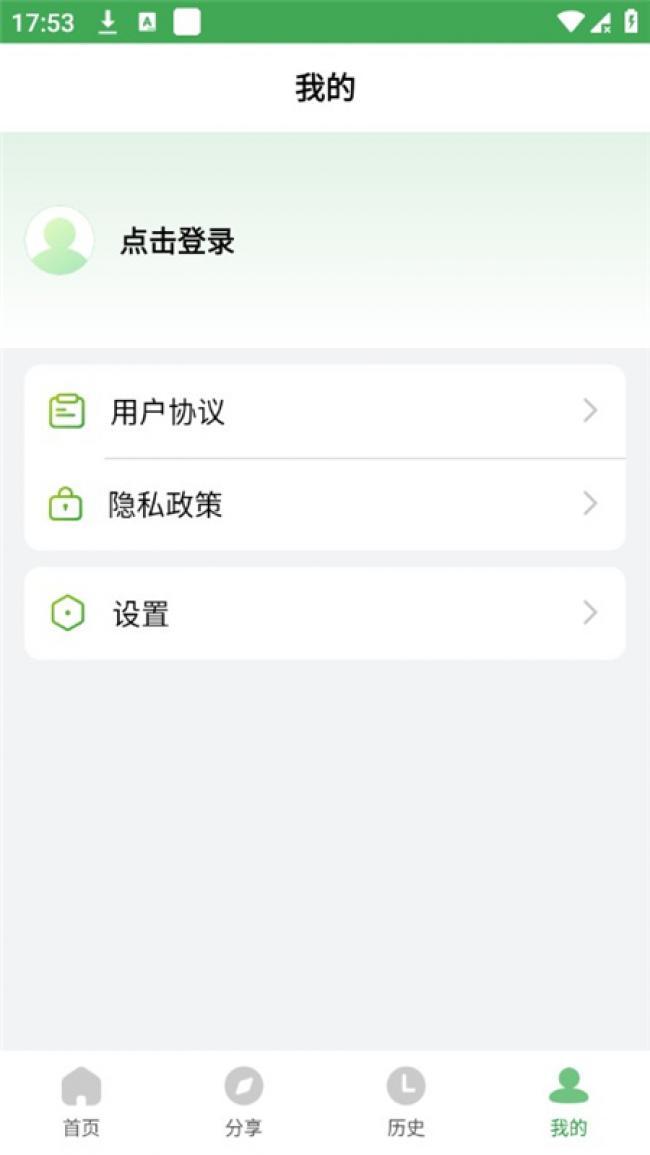
Task: Open the 用户协议 row
Action: point(324,411)
